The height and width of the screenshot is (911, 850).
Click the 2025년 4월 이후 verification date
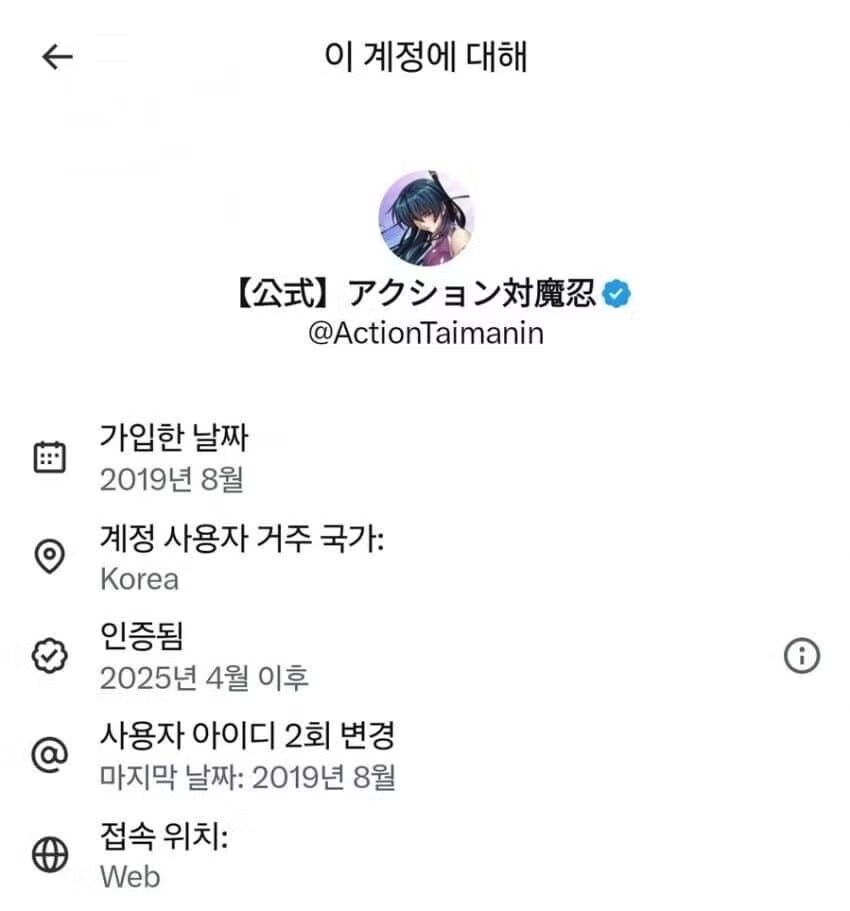click(205, 677)
